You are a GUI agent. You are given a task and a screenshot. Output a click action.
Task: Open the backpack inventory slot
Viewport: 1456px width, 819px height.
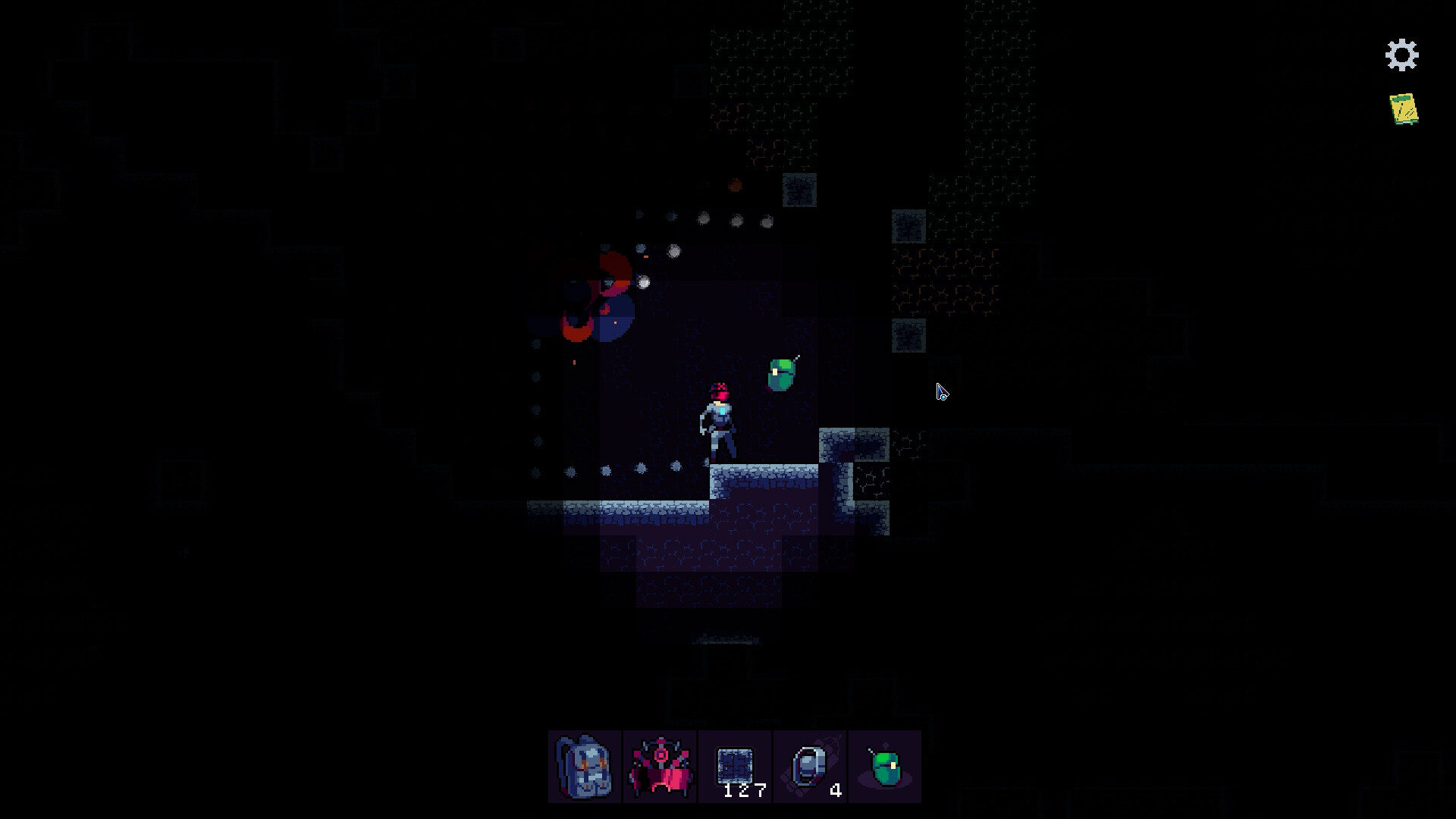click(x=585, y=766)
